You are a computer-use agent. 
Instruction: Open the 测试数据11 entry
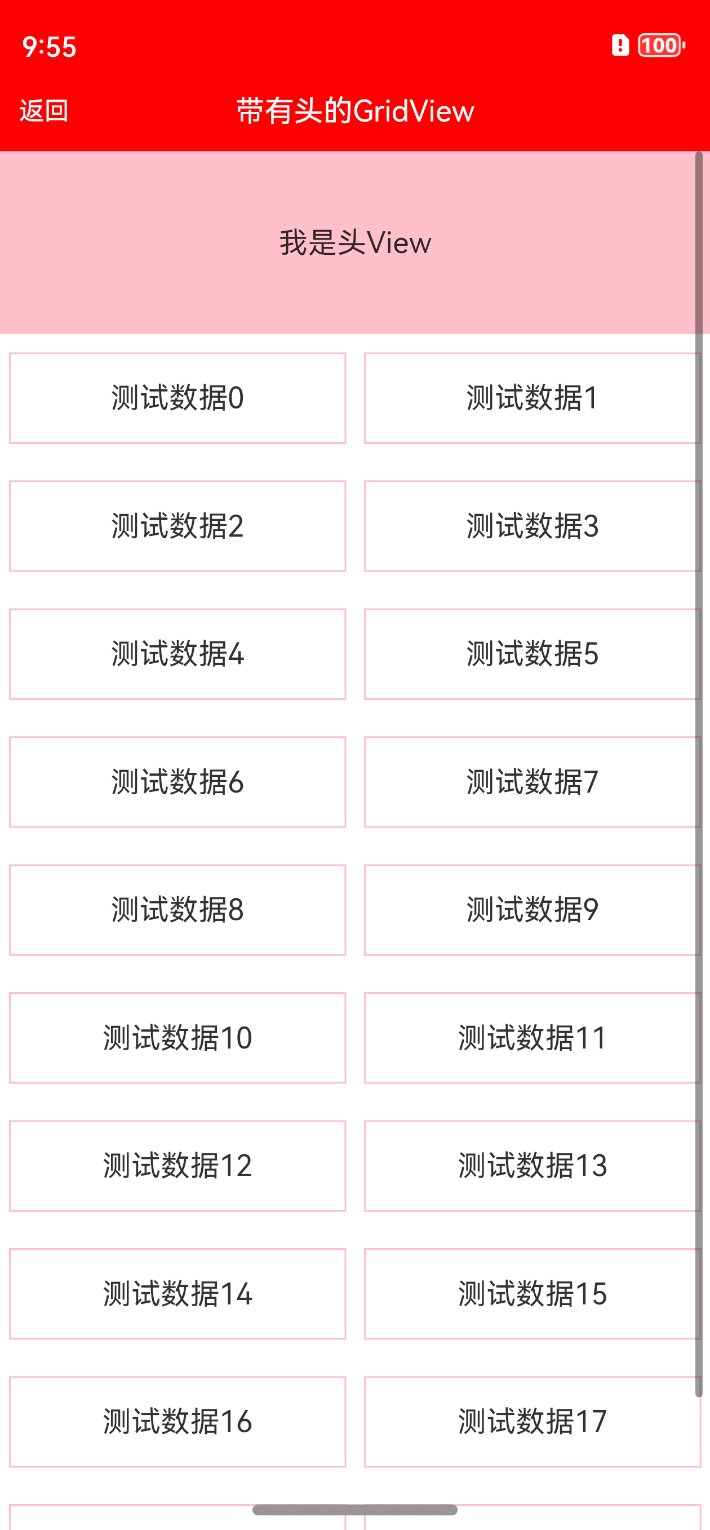coord(532,1038)
